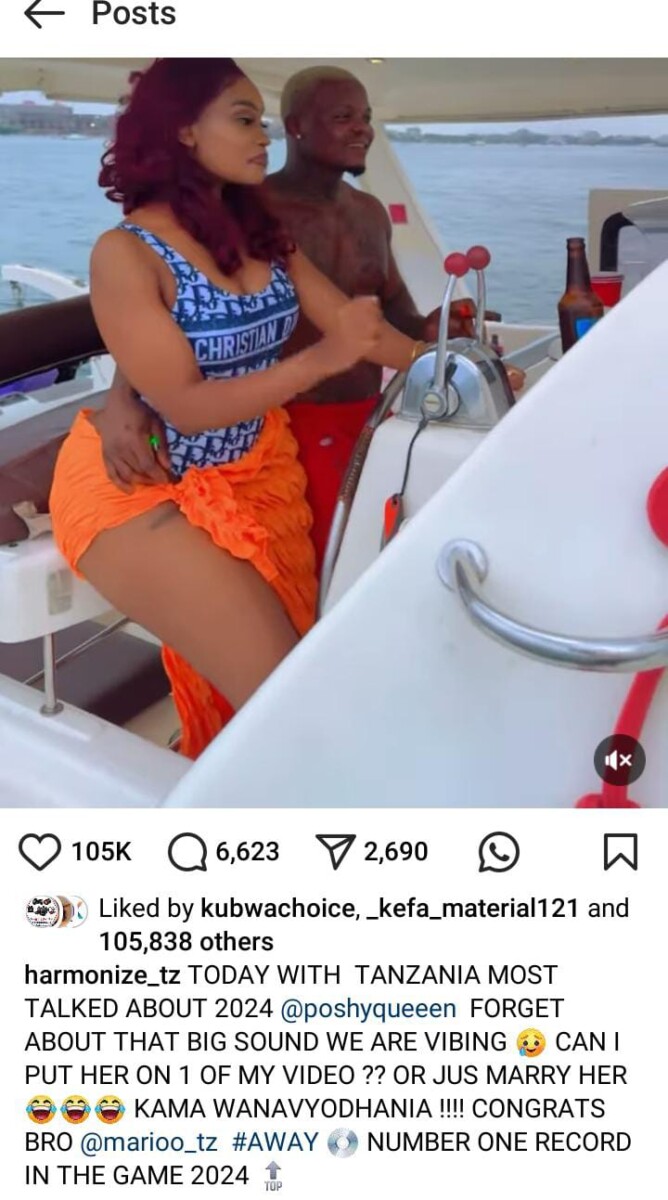The width and height of the screenshot is (668, 1200).
Task: Like this post with the heart icon
Action: coord(41,852)
